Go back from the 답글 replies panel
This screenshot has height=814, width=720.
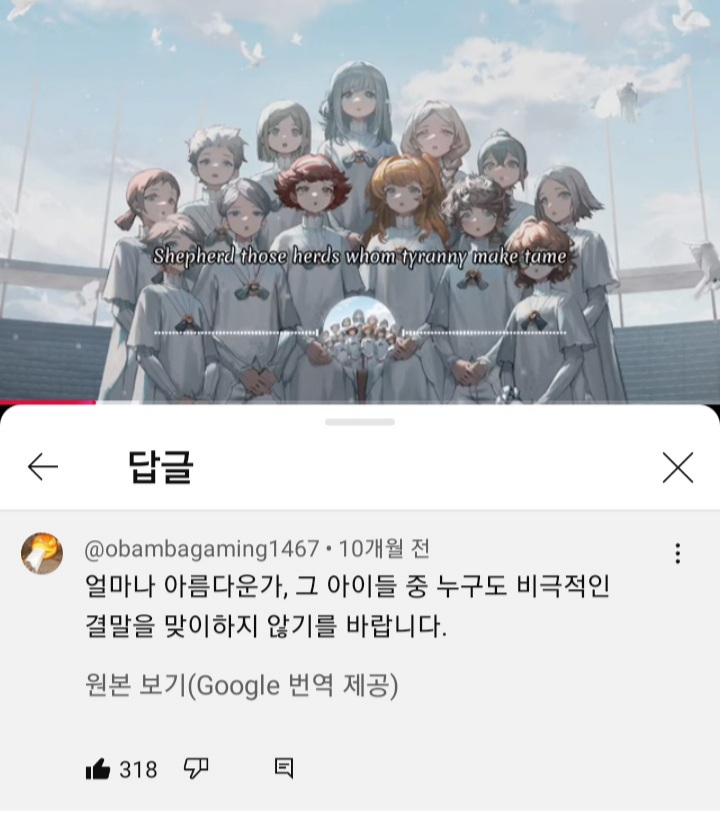(43, 466)
